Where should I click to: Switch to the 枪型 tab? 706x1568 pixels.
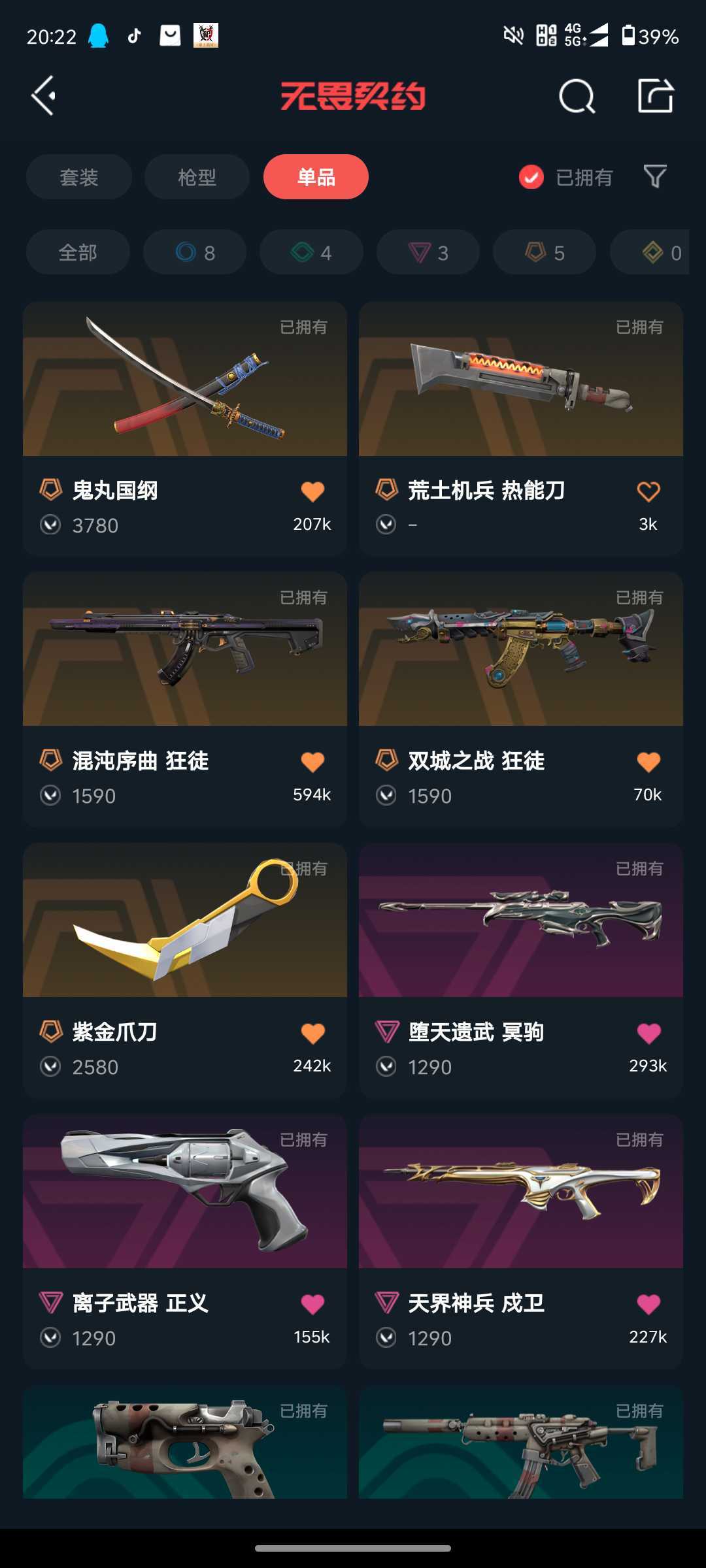(x=197, y=177)
